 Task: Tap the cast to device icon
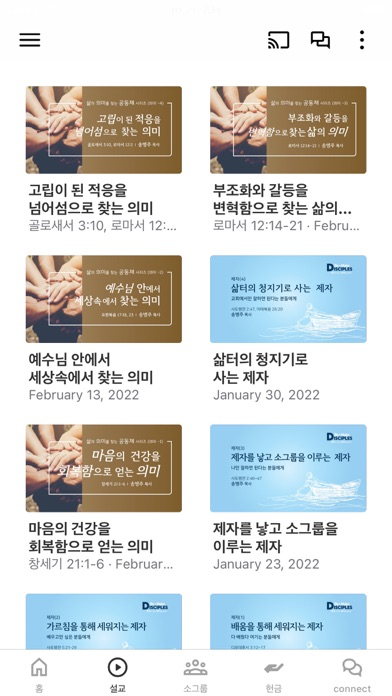click(278, 40)
